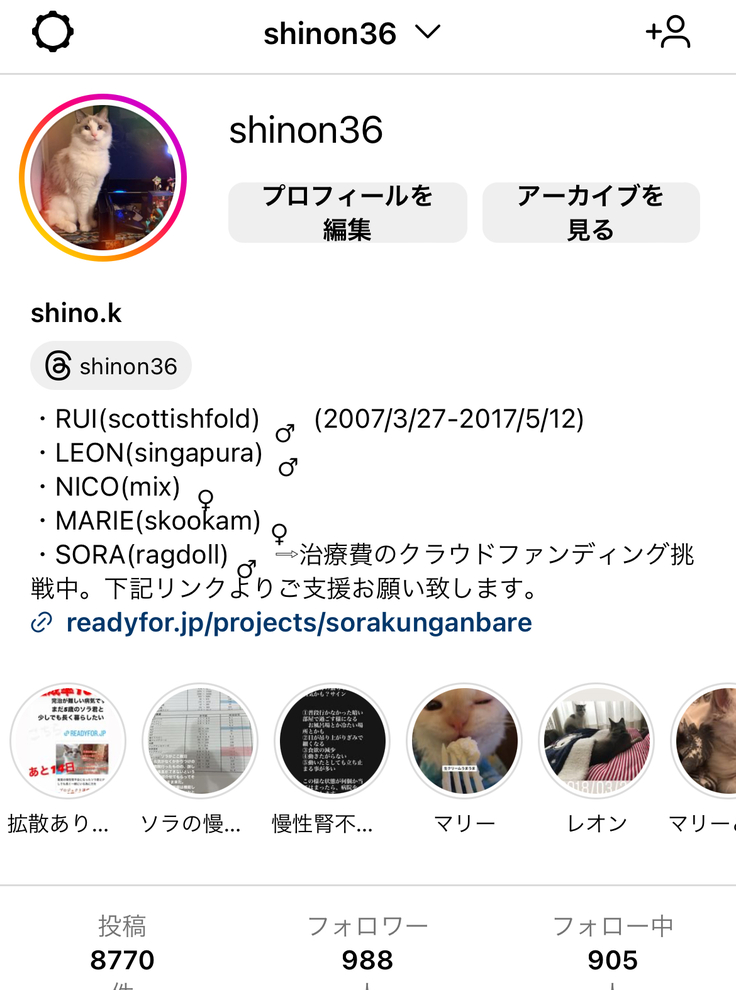View the 慢性腎不… highlight
Viewport: 736px width, 990px height.
(x=333, y=742)
